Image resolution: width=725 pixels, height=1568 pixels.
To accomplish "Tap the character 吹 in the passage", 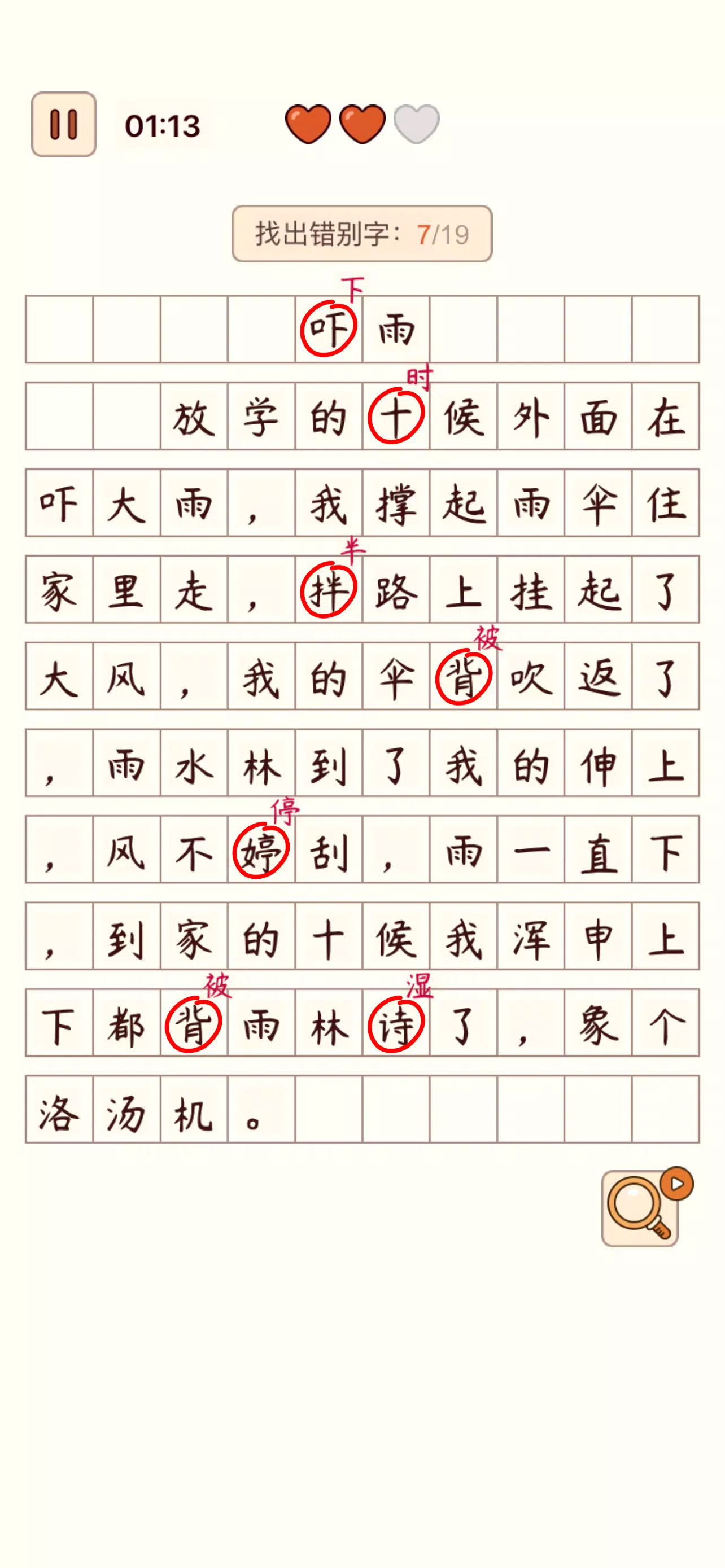I will tap(531, 676).
